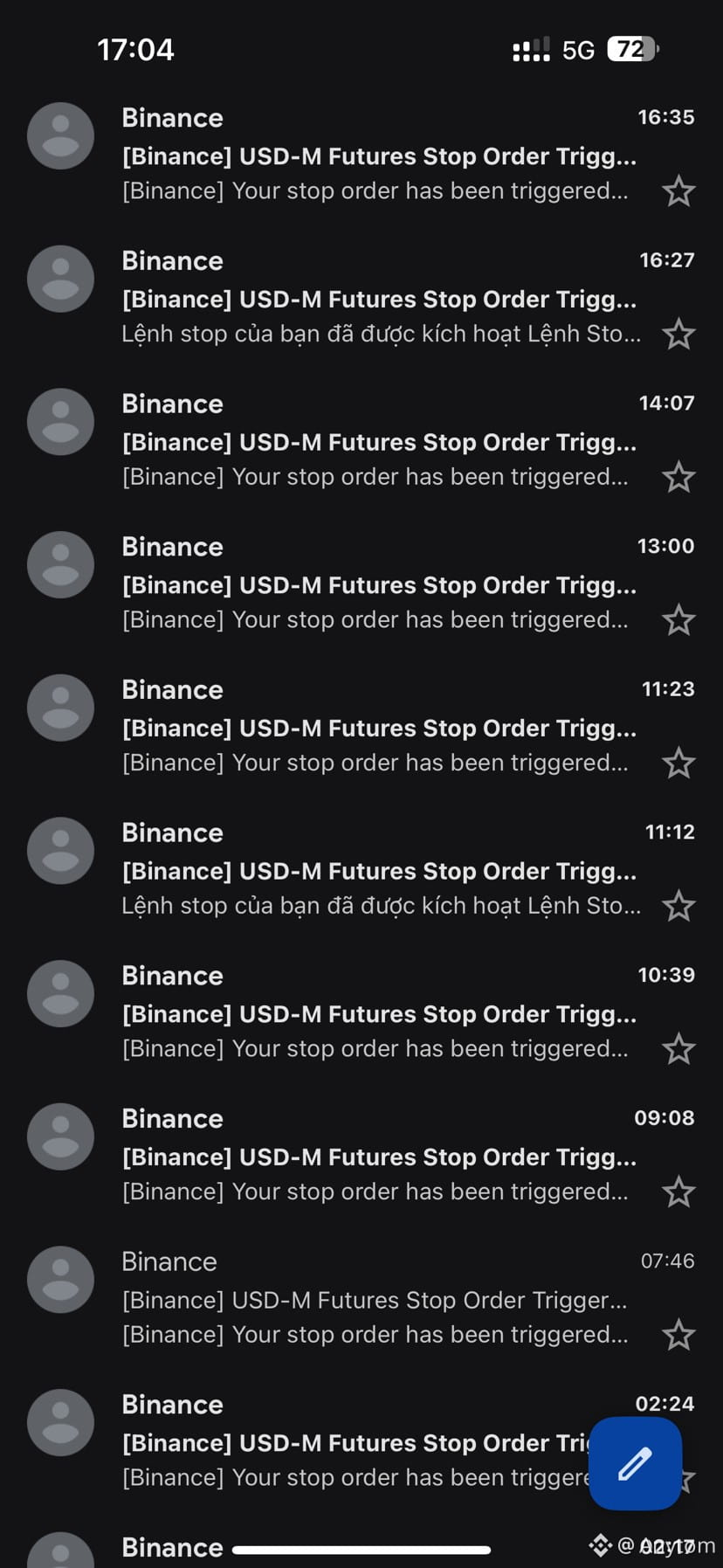Screen dimensions: 723x1568
Task: Star the Binance email from 09:08
Action: 678,1192
